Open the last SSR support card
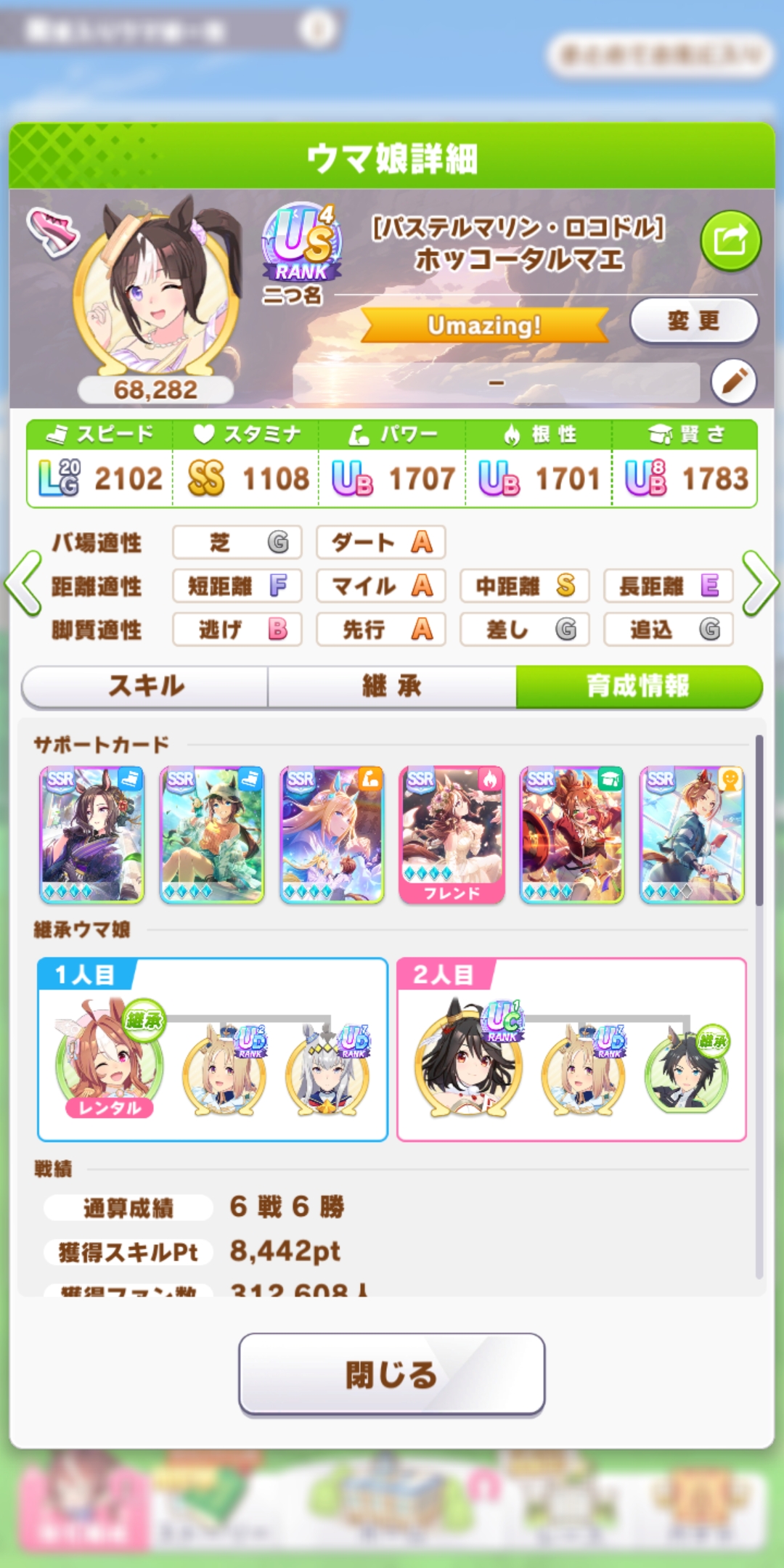 click(692, 835)
